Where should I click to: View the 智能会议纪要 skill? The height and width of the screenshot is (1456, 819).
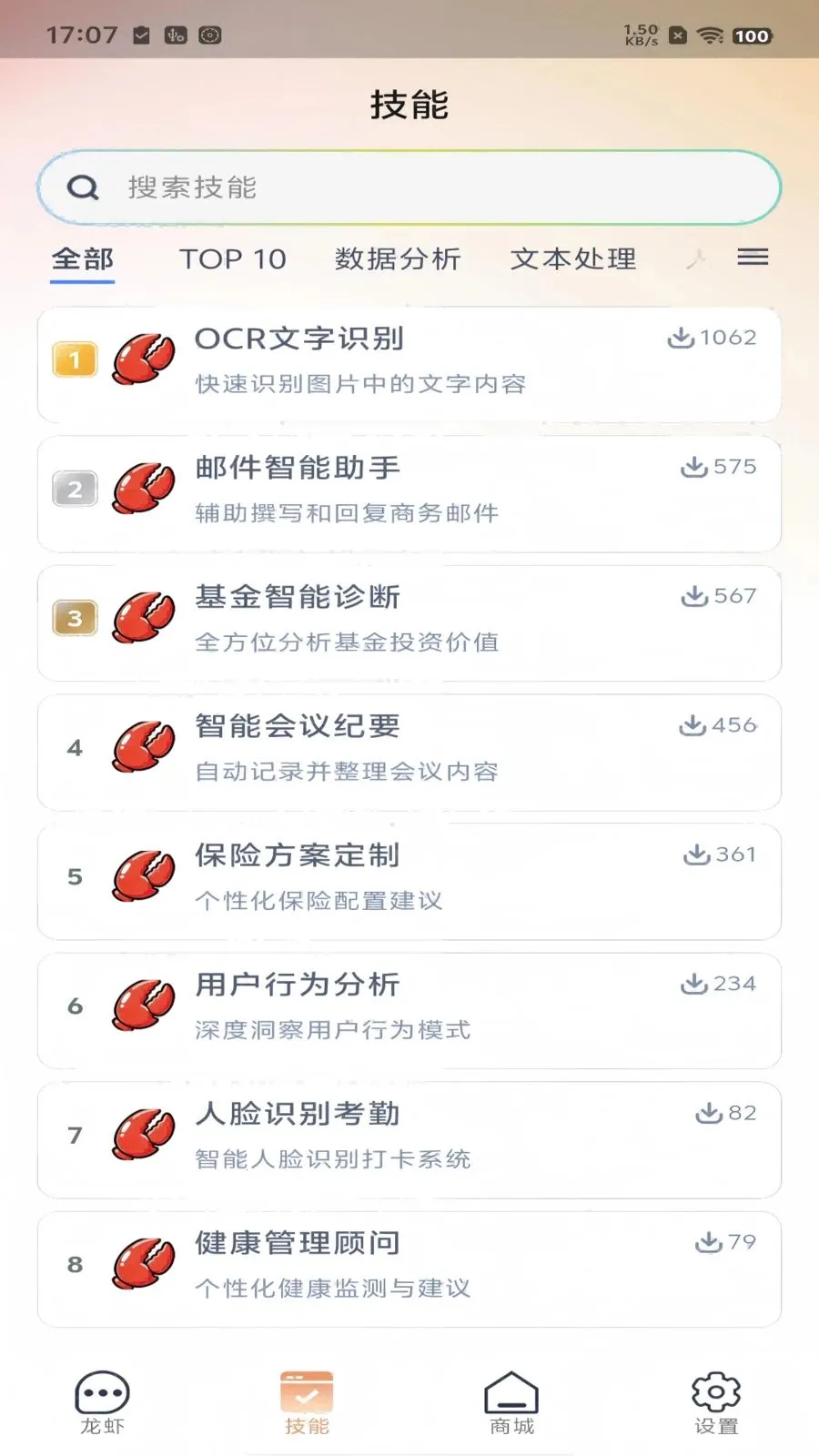[409, 753]
